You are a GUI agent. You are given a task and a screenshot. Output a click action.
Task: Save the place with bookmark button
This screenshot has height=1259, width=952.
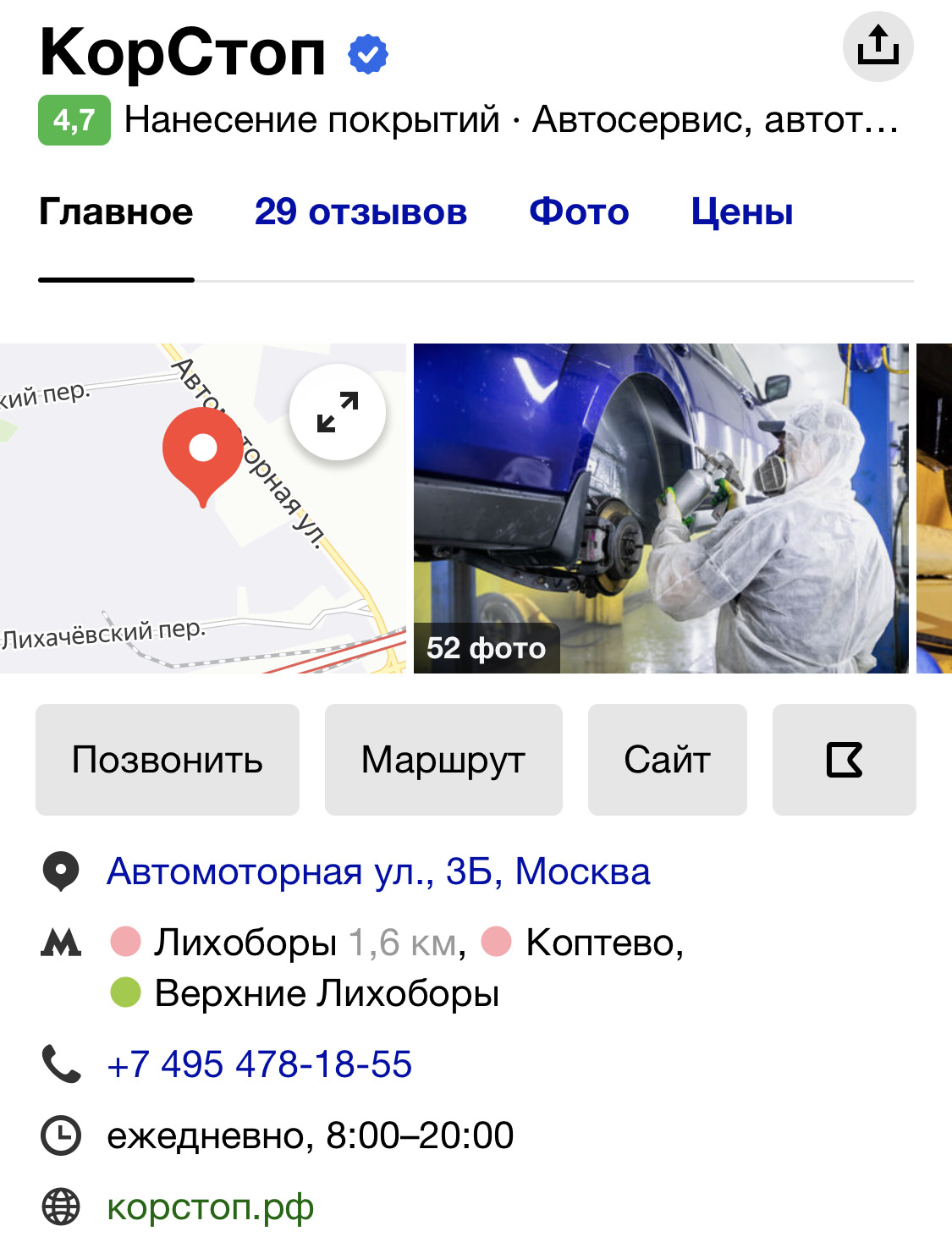tap(844, 759)
